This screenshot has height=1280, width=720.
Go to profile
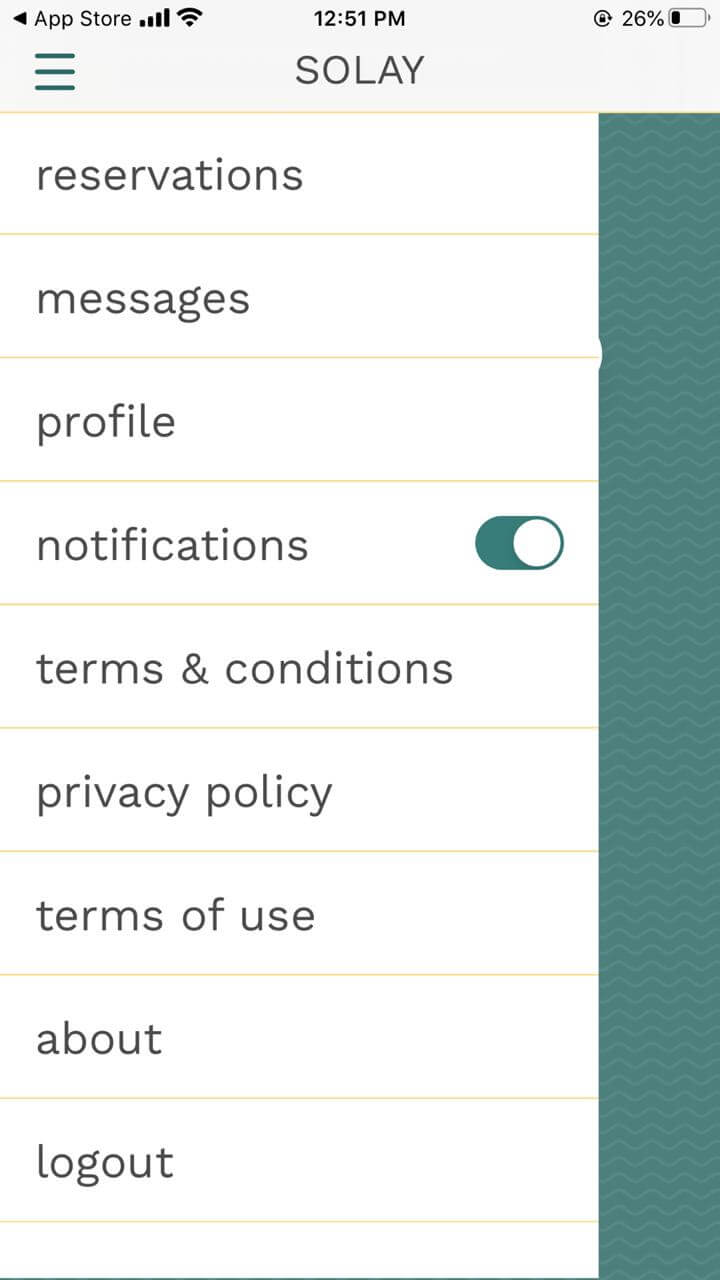click(299, 420)
